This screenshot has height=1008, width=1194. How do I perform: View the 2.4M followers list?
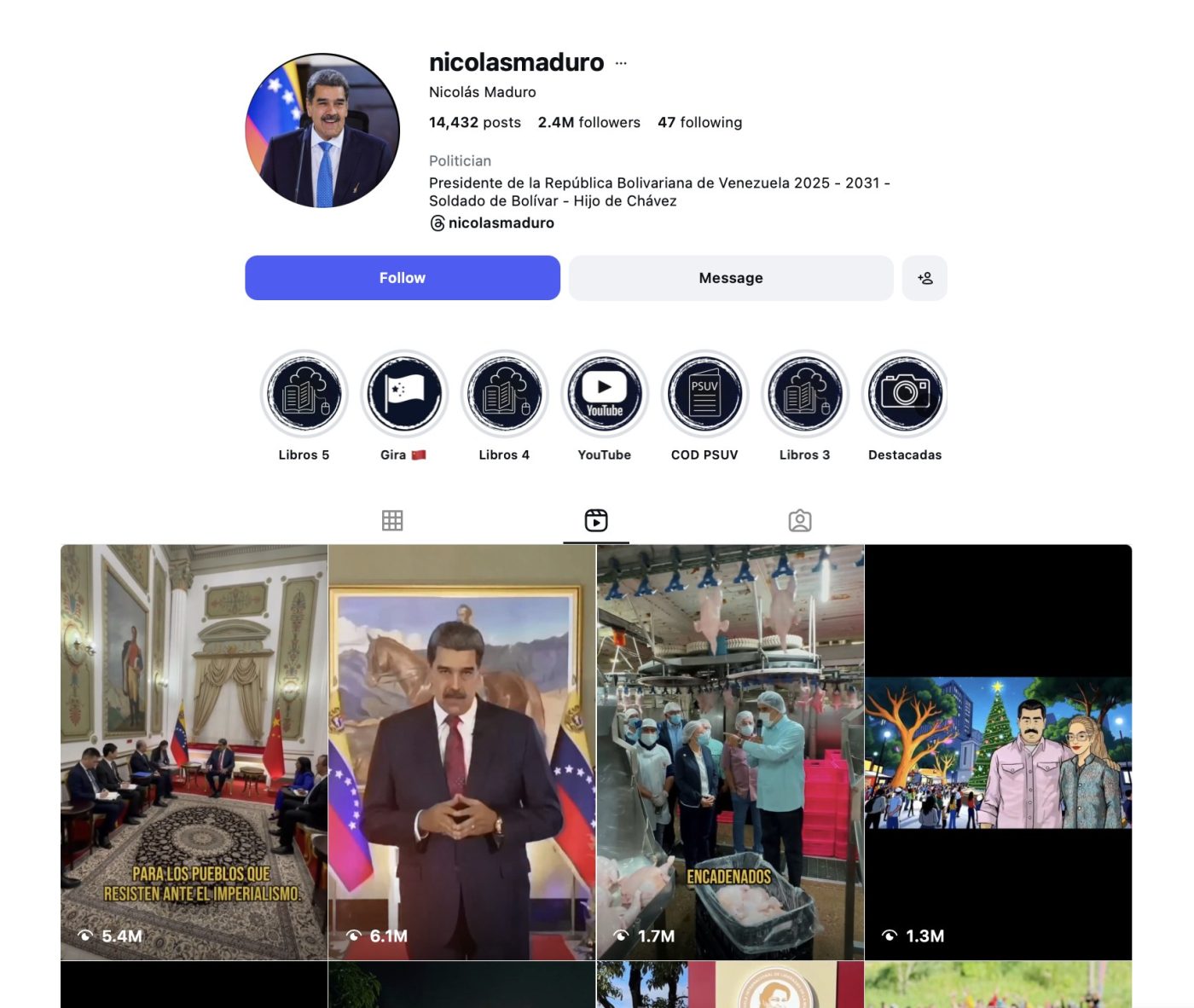[588, 122]
